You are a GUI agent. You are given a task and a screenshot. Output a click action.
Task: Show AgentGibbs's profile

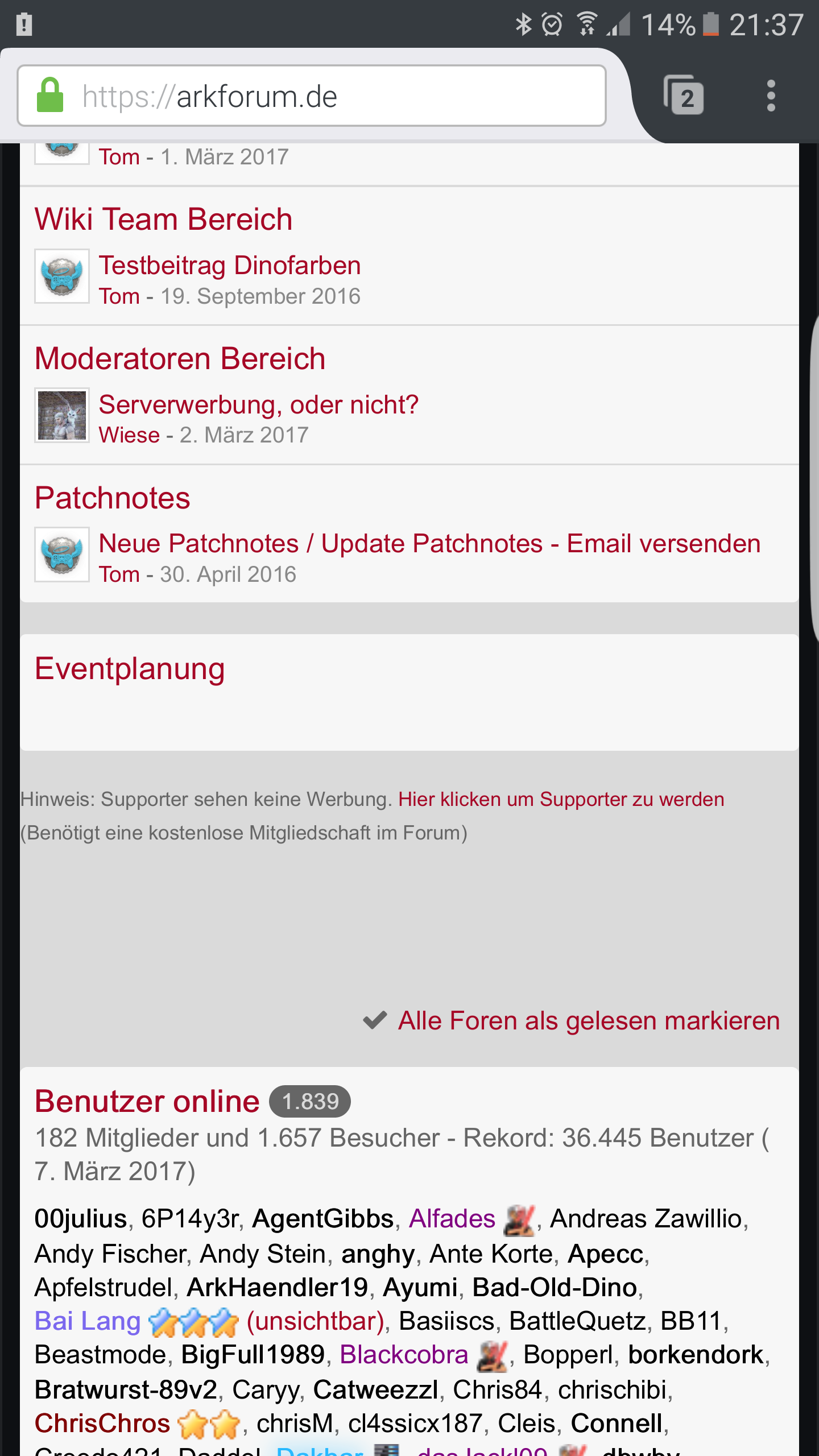click(323, 1219)
